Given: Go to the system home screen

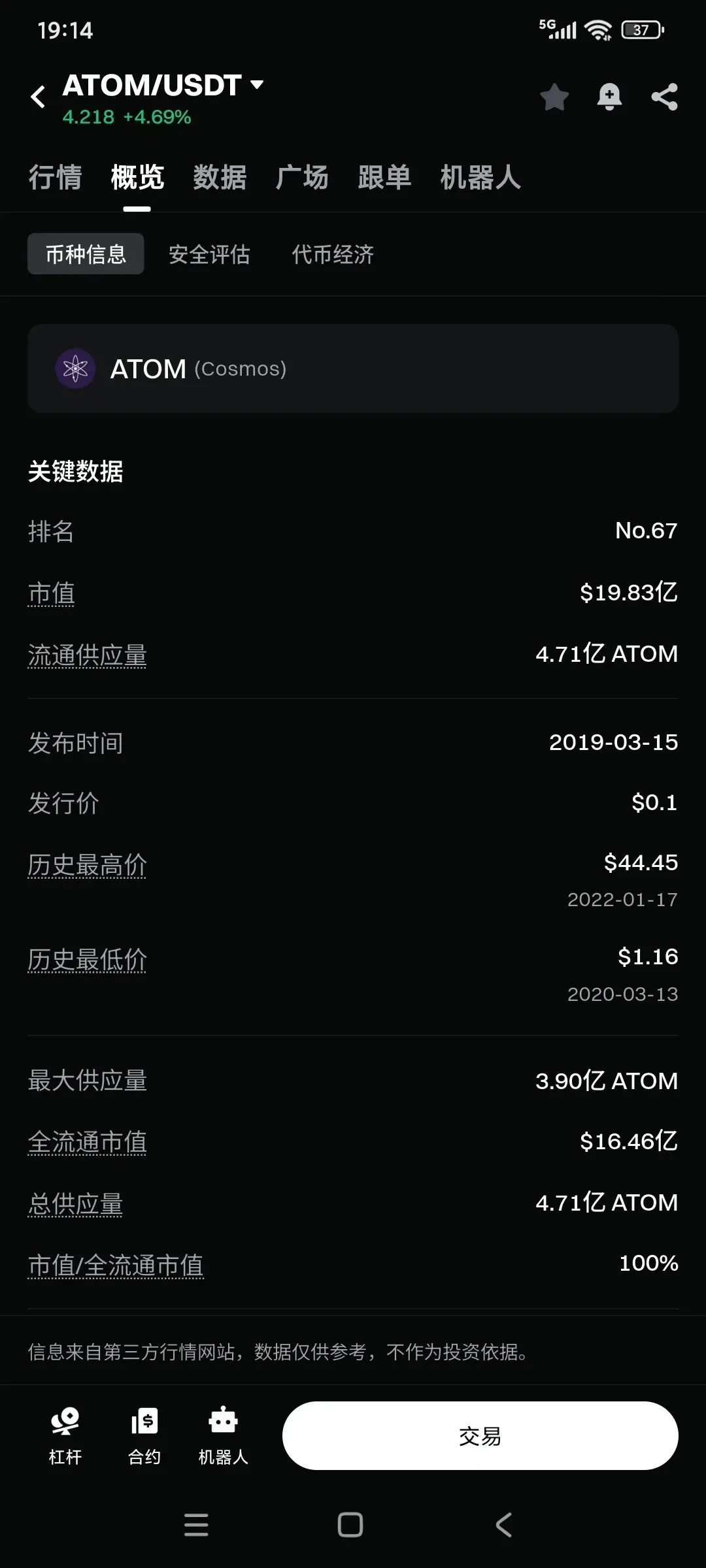Looking at the screenshot, I should [350, 1525].
